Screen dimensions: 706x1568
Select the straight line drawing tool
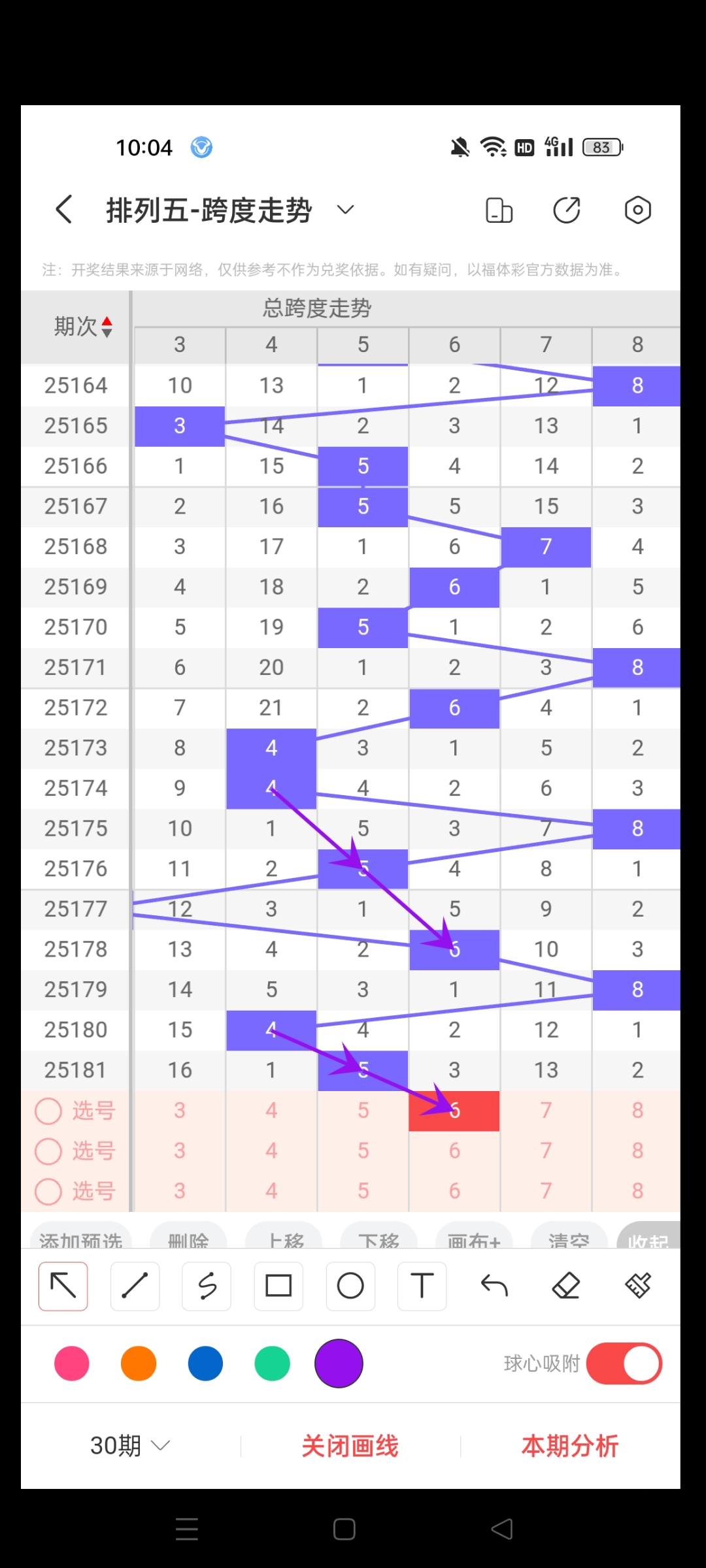[135, 1286]
